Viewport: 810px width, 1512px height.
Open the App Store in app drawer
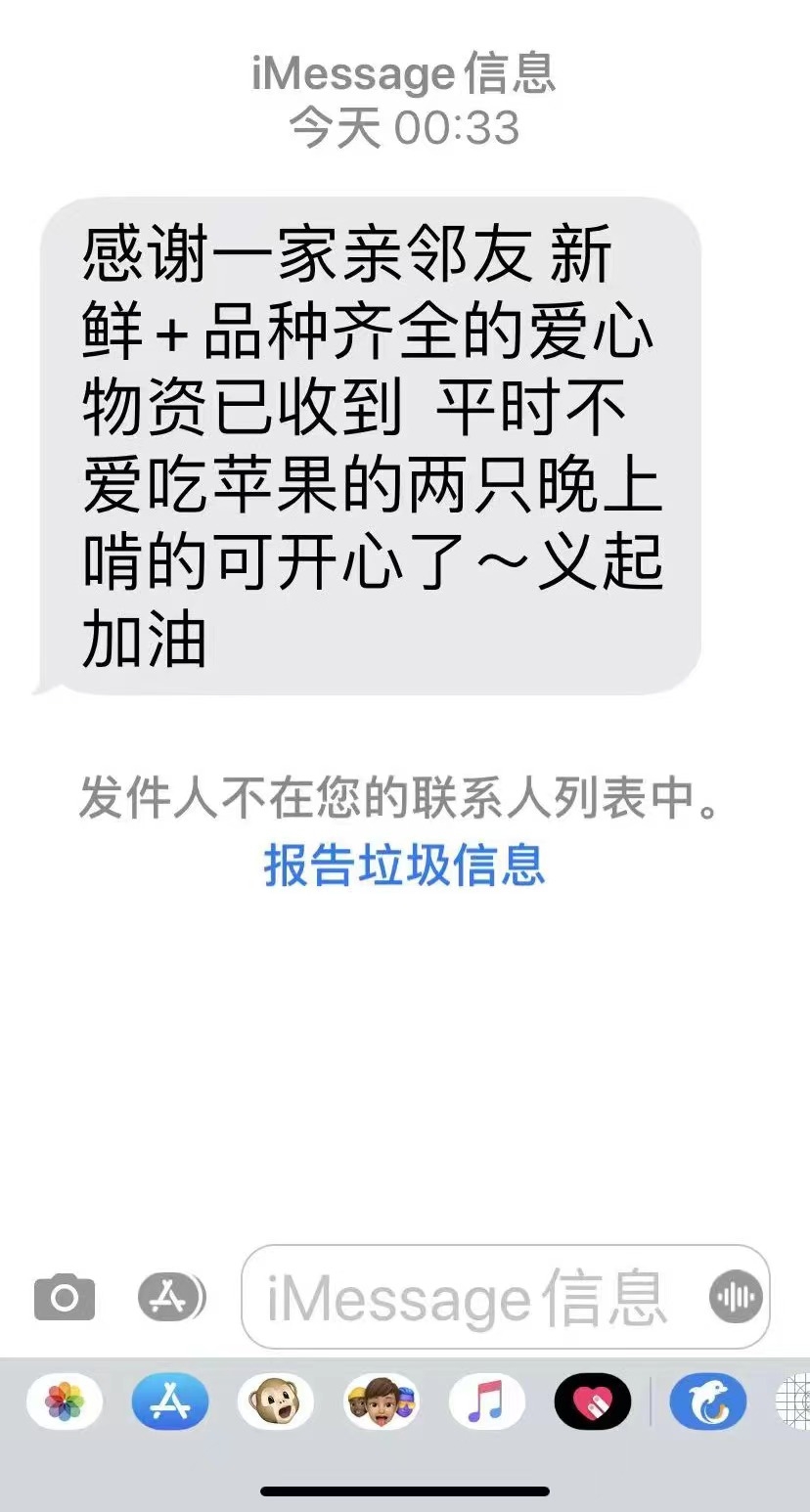pyautogui.click(x=170, y=1402)
